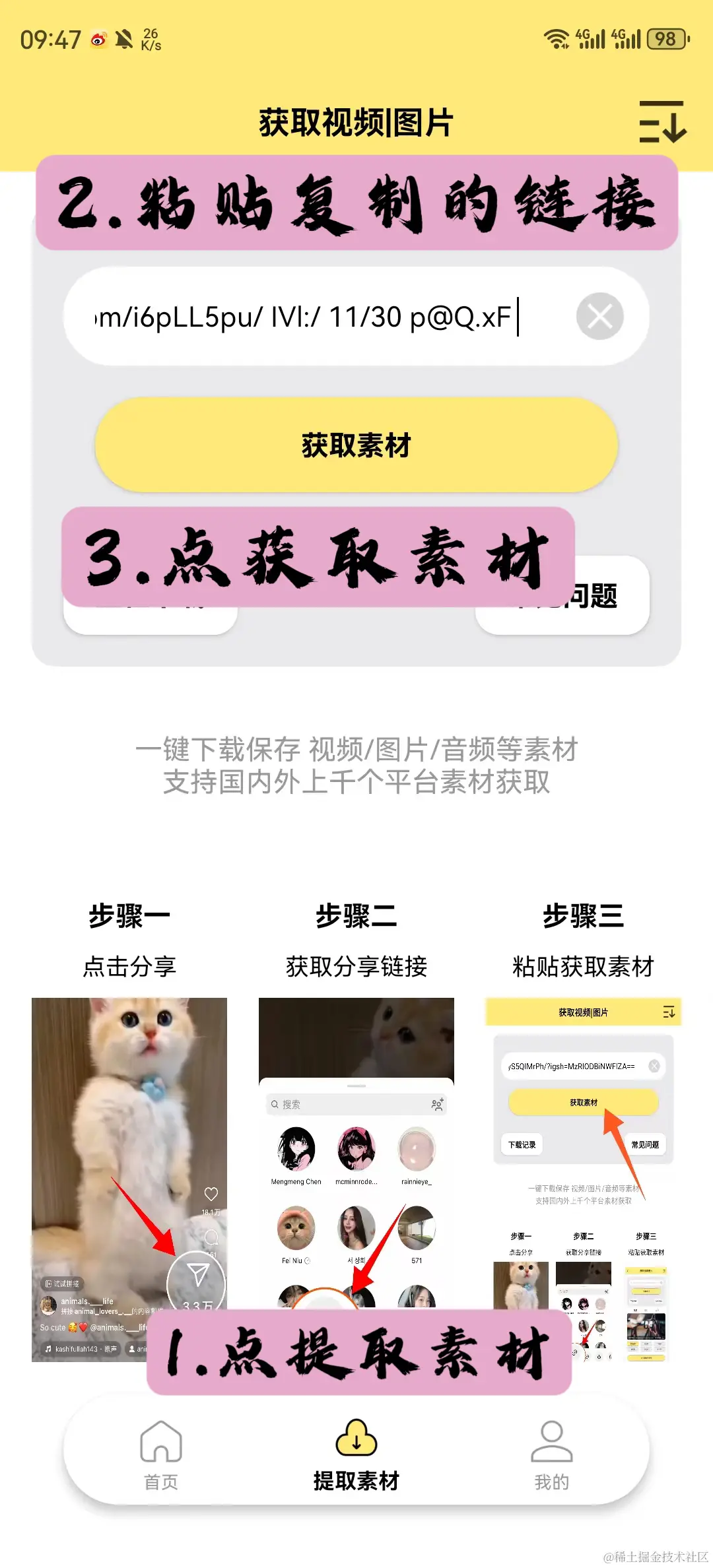Tap the pasted link input field

[317, 317]
